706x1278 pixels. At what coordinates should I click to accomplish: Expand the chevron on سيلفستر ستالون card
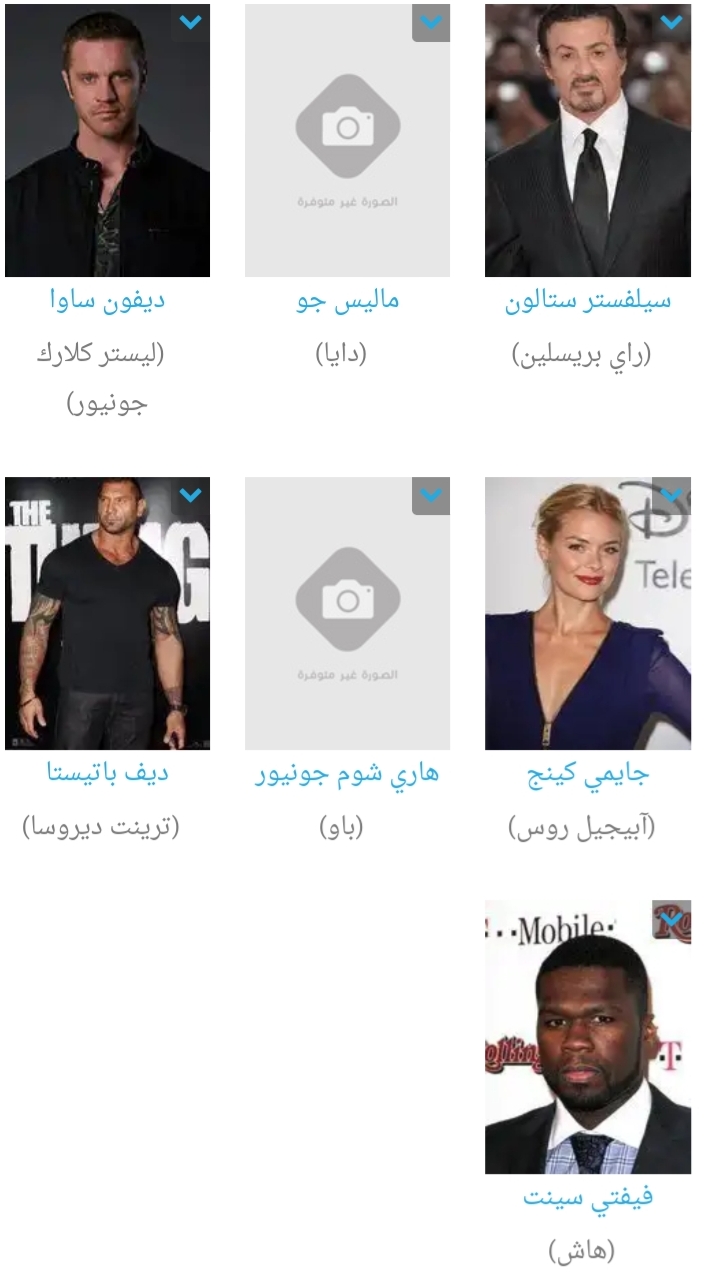pos(671,23)
